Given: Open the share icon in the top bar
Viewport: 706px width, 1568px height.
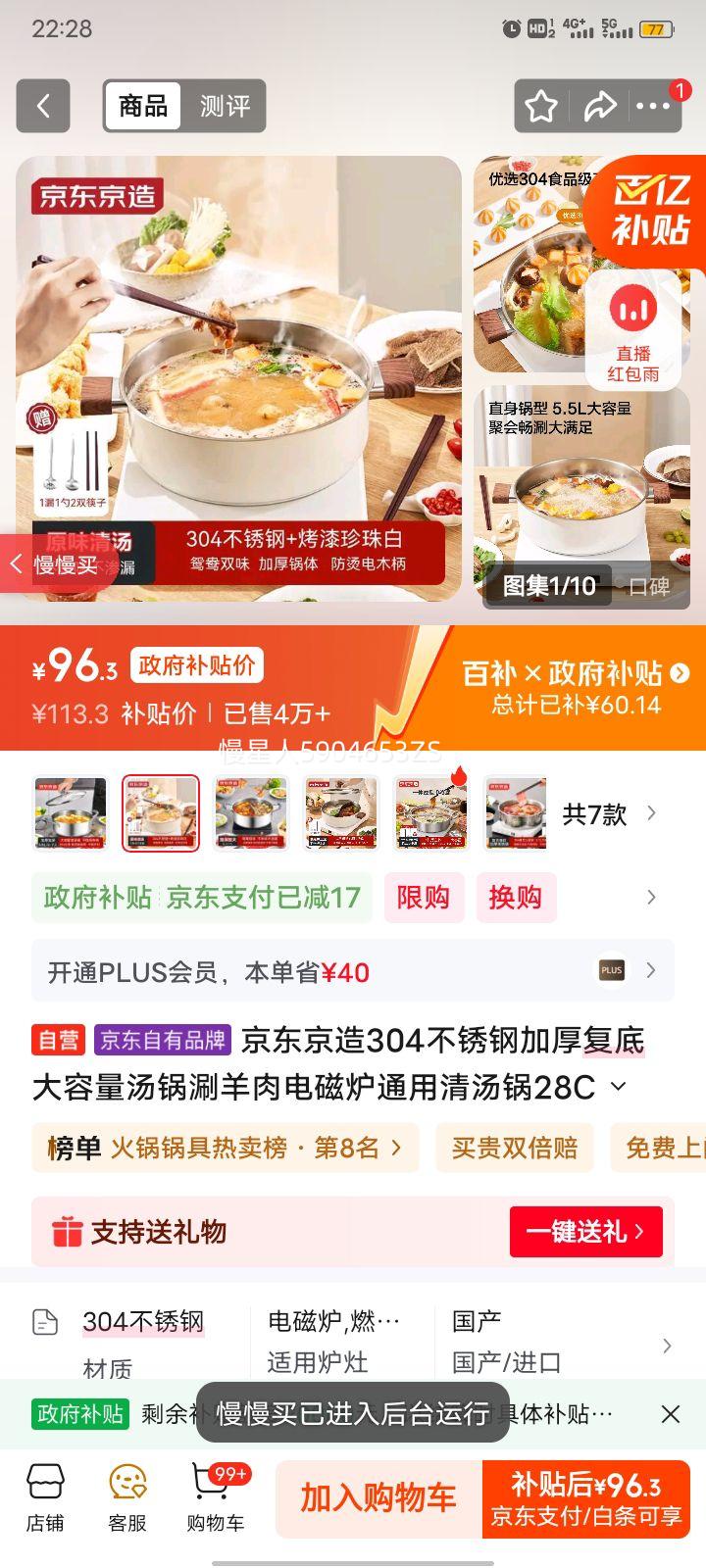Looking at the screenshot, I should (601, 106).
